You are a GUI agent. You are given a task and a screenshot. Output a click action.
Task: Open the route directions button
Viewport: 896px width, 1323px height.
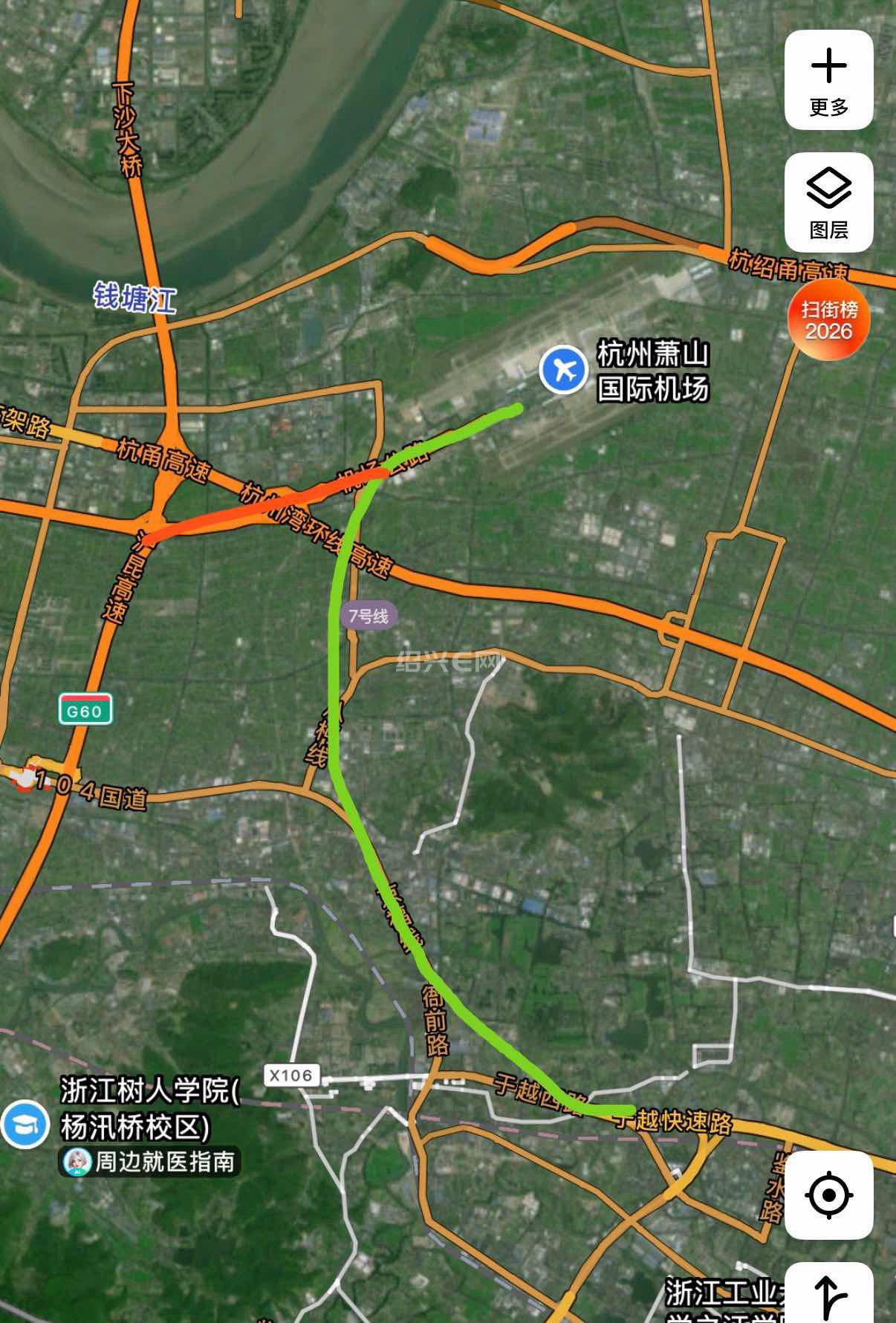tap(830, 1294)
